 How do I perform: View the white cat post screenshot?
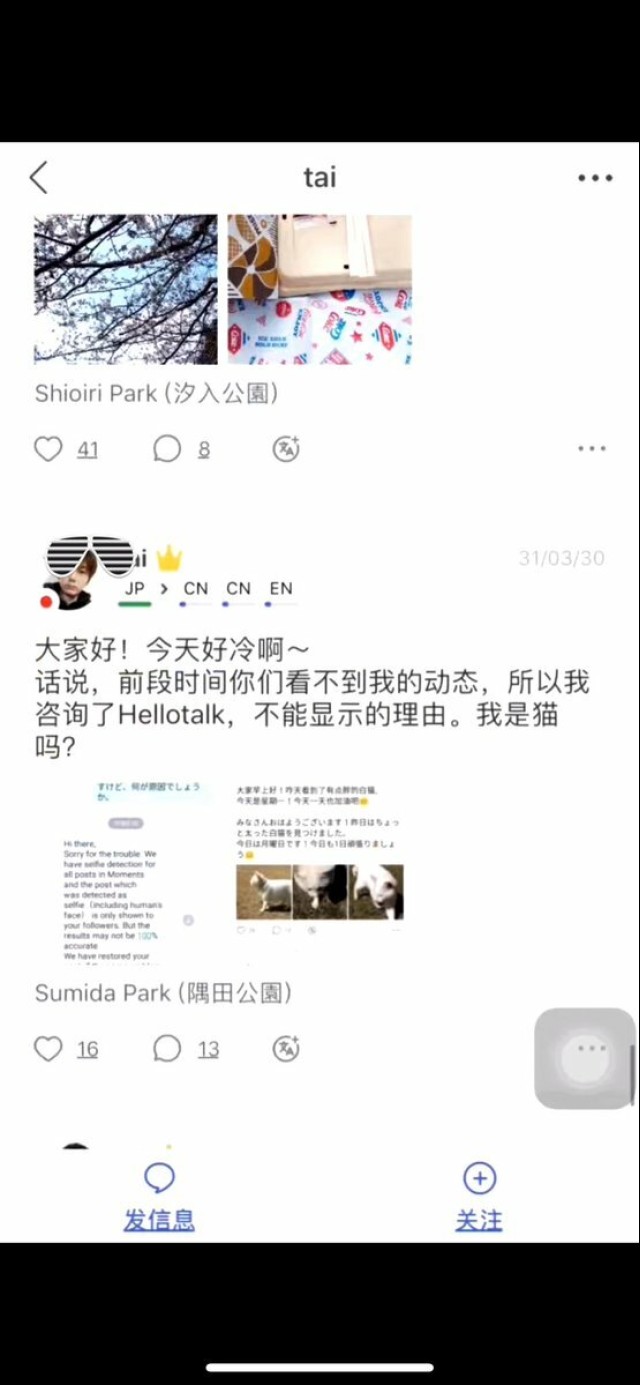[x=319, y=859]
